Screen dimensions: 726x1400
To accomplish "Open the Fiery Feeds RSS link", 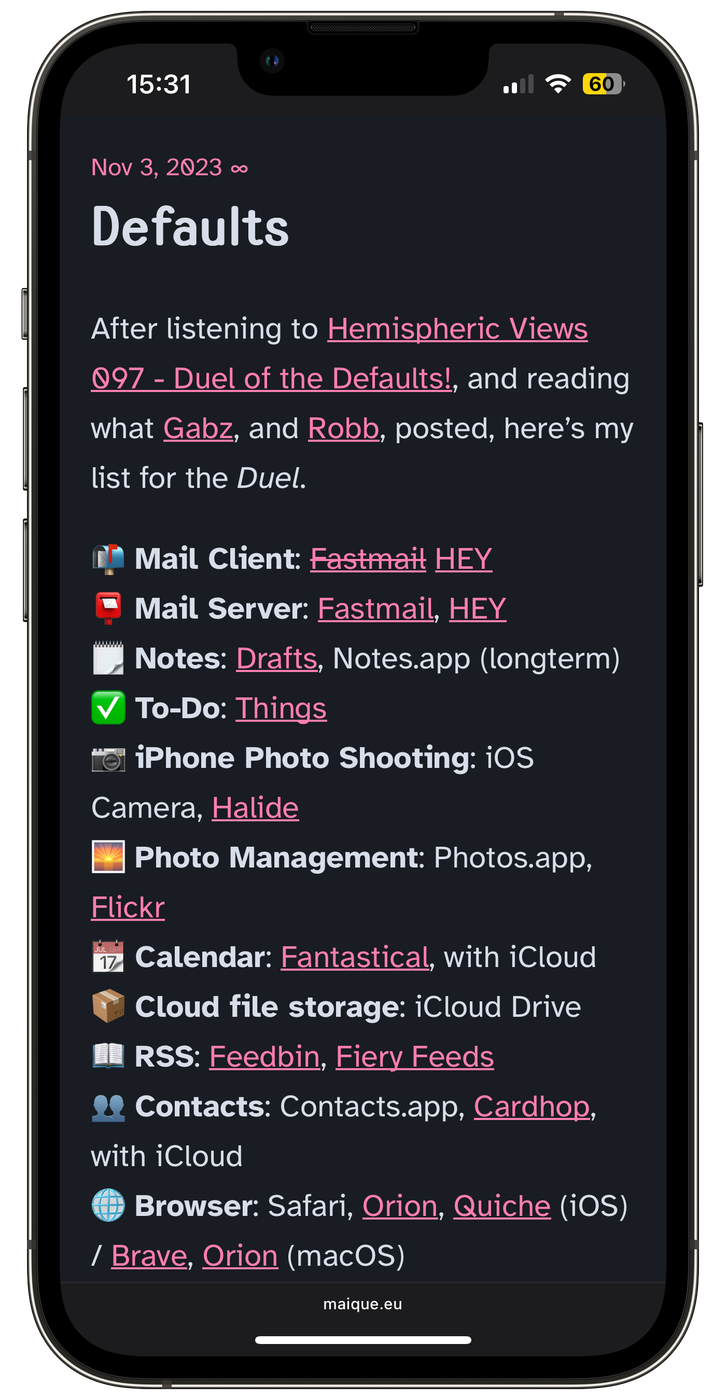I will (414, 1057).
